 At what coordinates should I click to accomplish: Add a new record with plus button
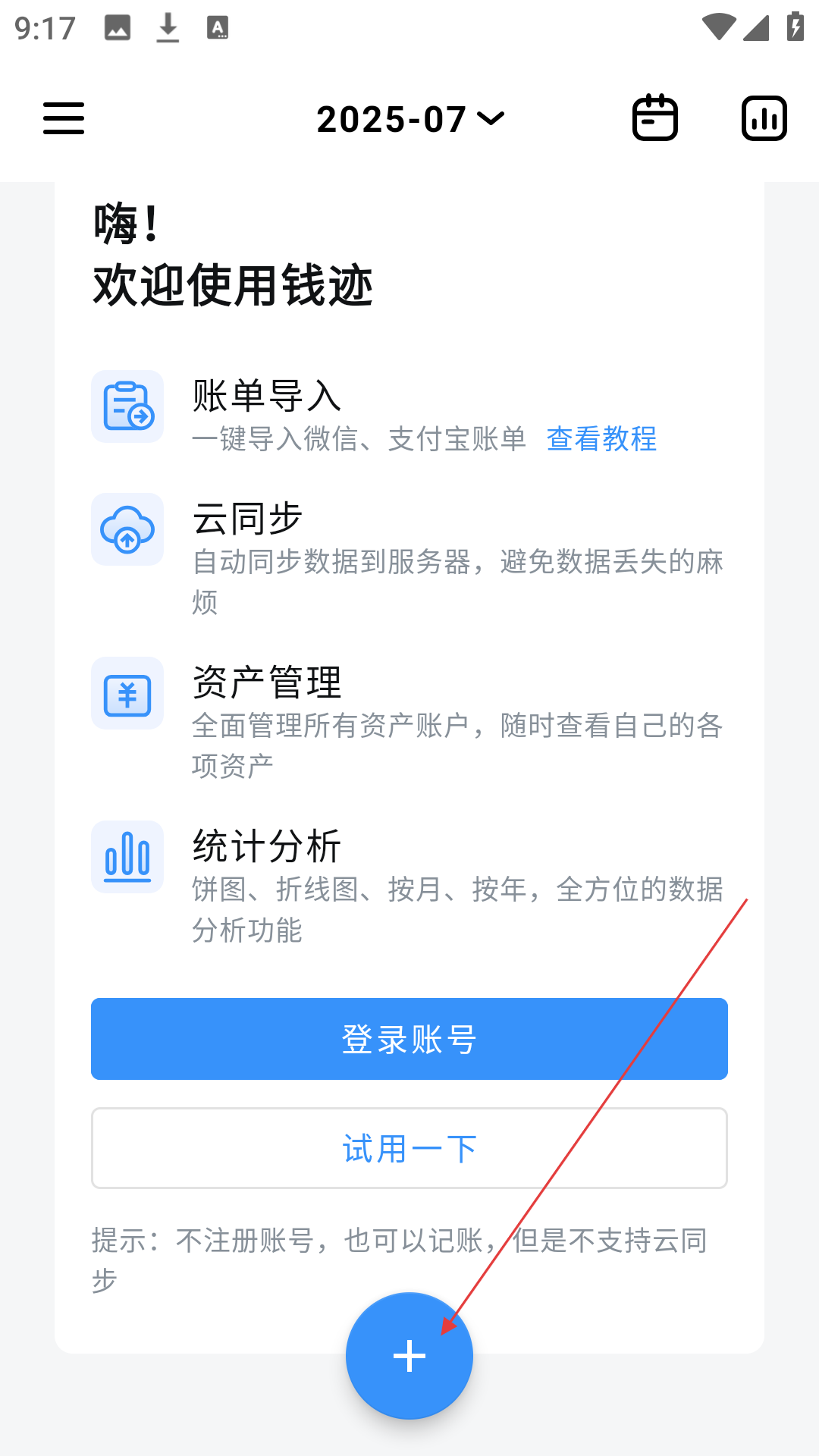(409, 1355)
